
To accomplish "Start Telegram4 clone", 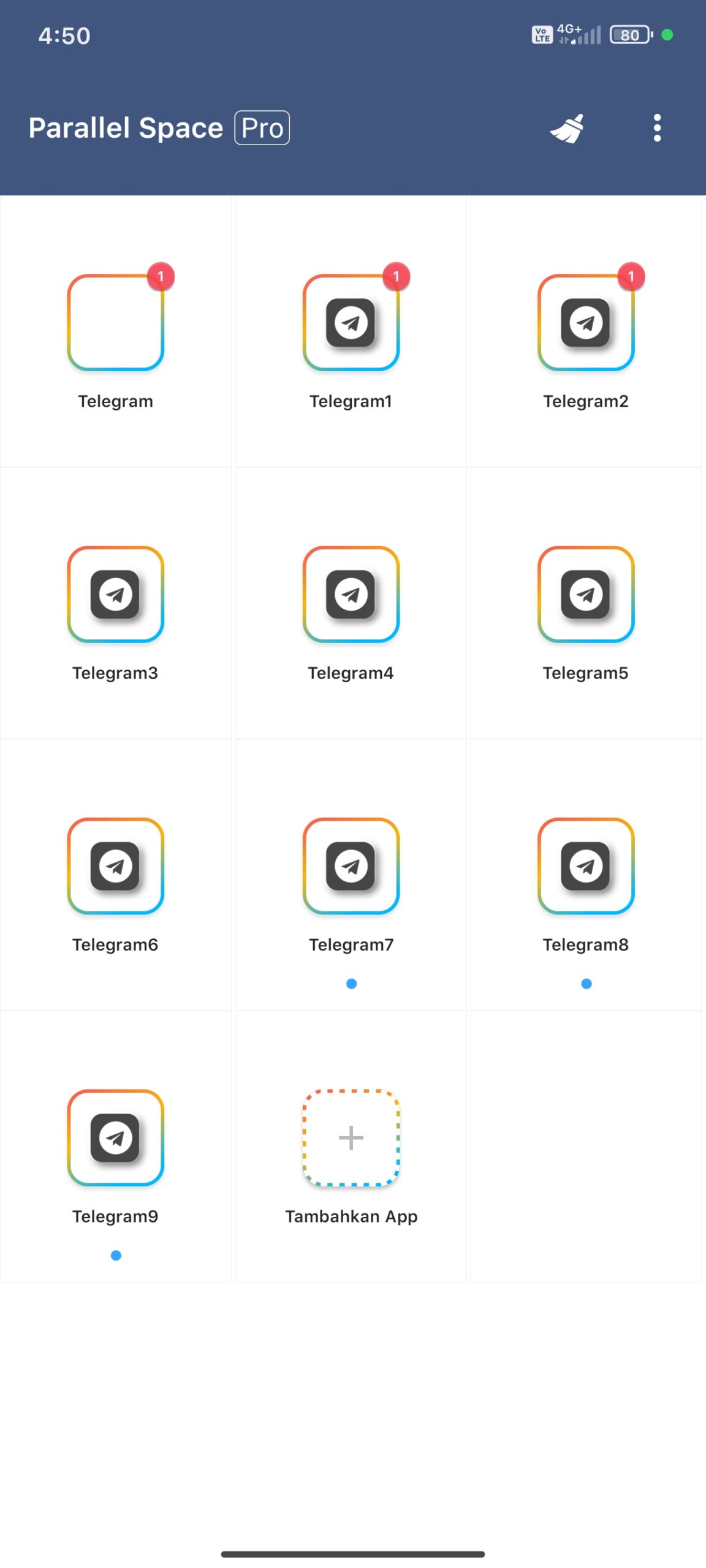I will coord(351,594).
